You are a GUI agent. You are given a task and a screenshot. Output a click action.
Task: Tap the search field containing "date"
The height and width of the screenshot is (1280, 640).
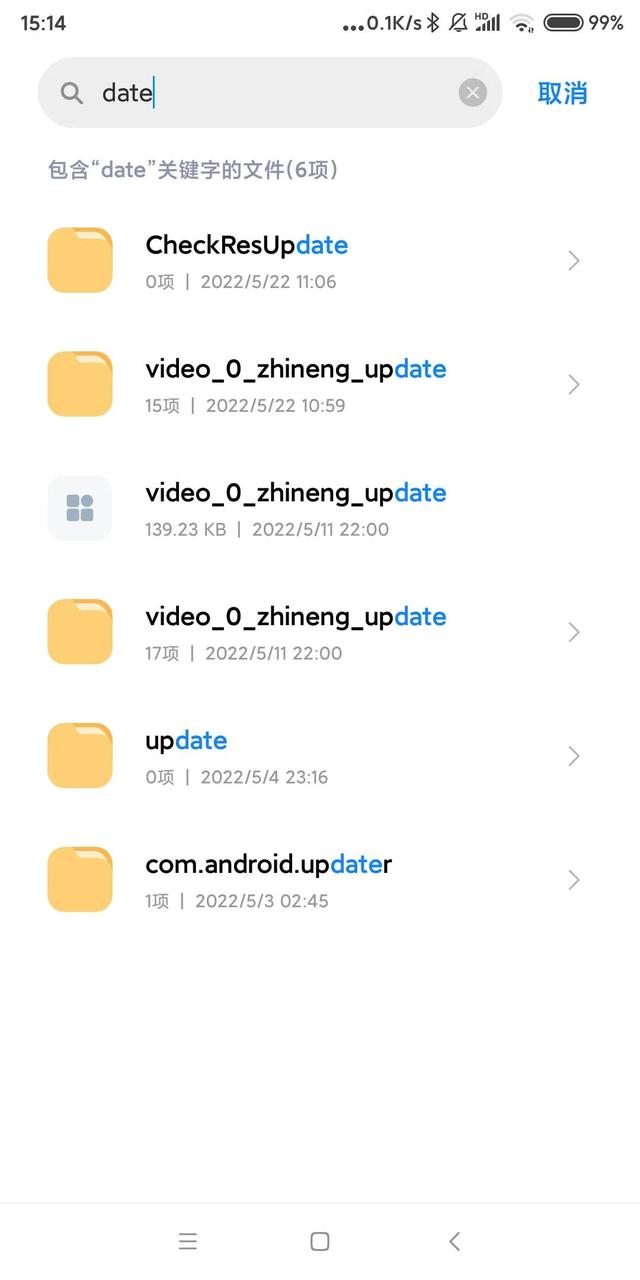(x=270, y=93)
